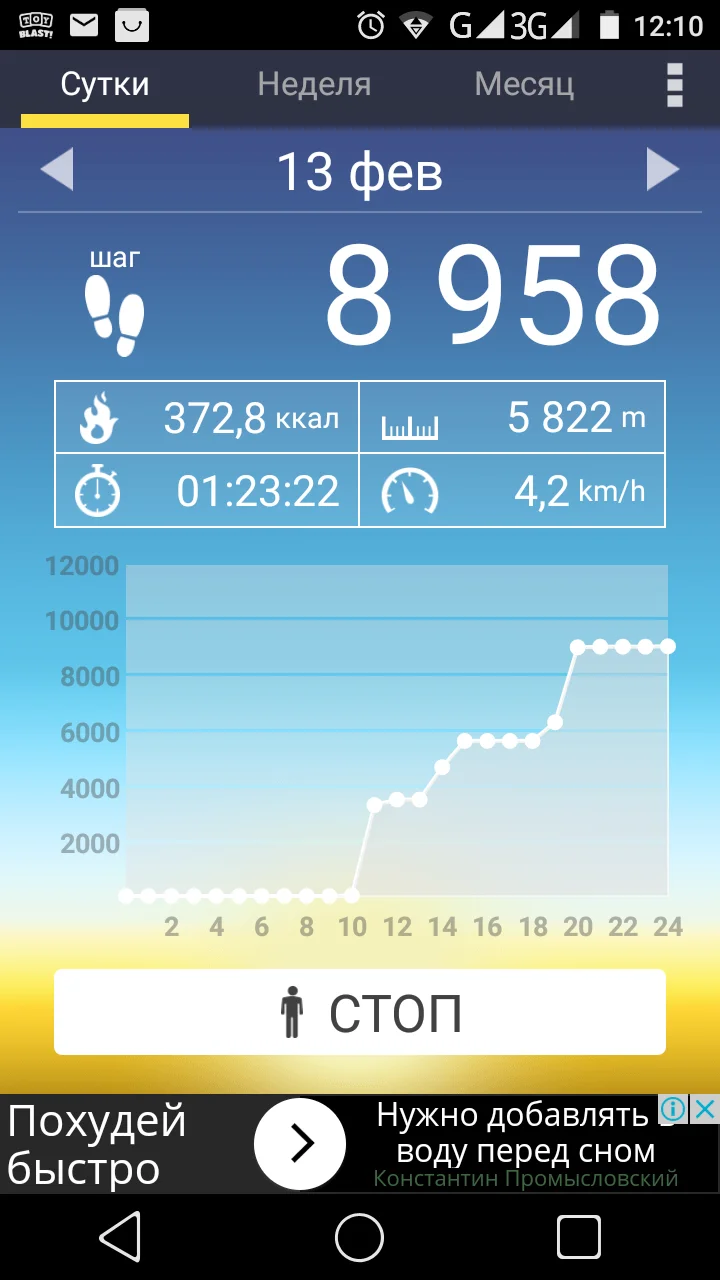
Task: Close the advertisement banner
Action: pyautogui.click(x=705, y=1109)
